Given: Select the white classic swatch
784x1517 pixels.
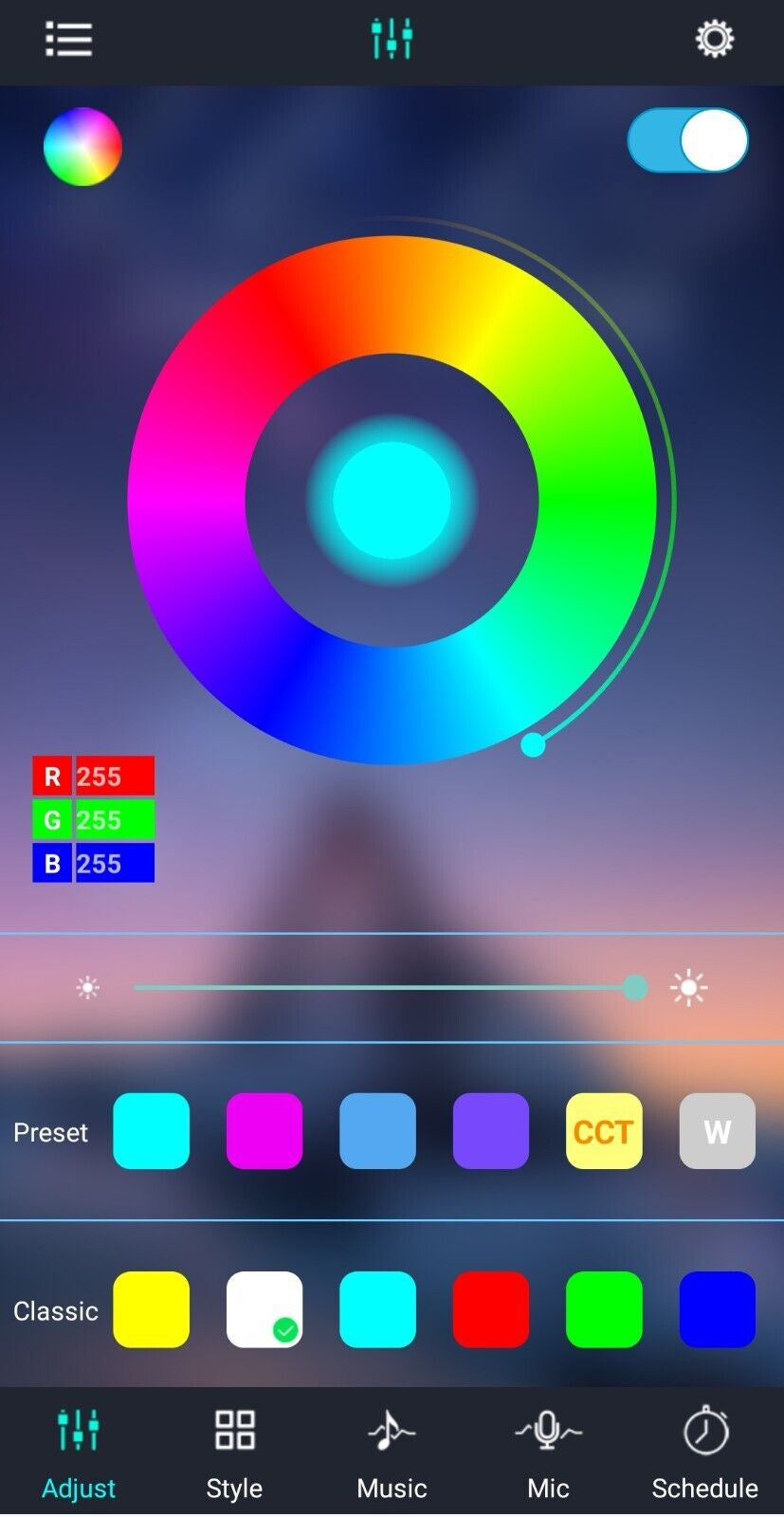Looking at the screenshot, I should [x=264, y=1309].
